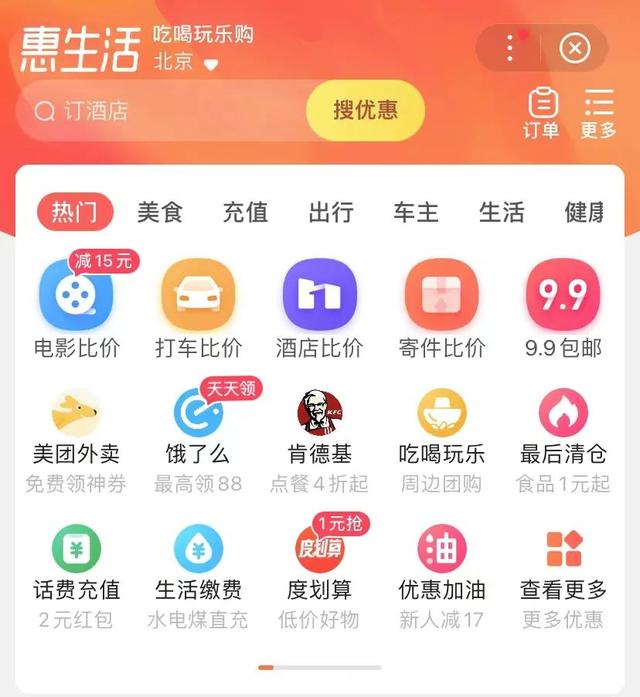Switch to the 充值 tab
The width and height of the screenshot is (640, 697).
tap(245, 212)
